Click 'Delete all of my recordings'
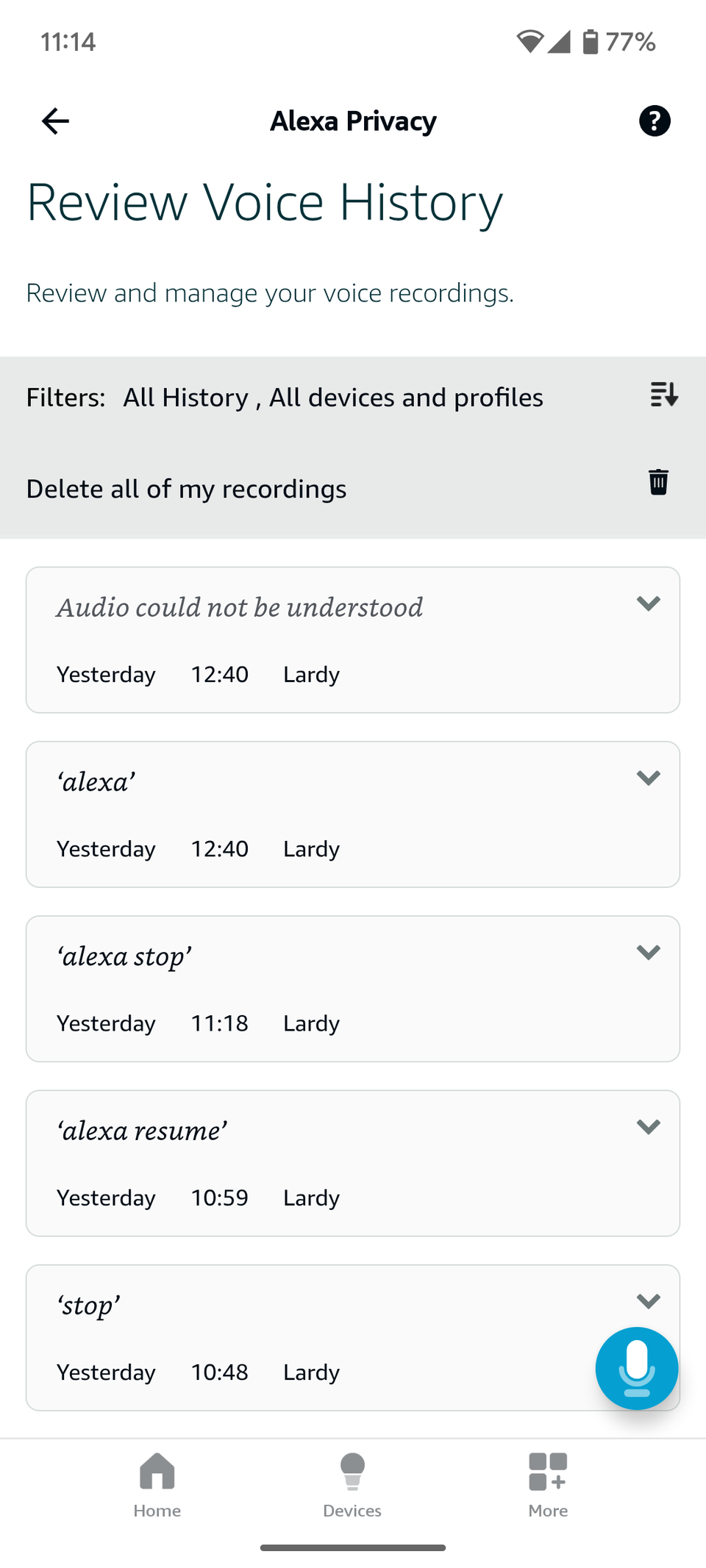 pos(186,488)
